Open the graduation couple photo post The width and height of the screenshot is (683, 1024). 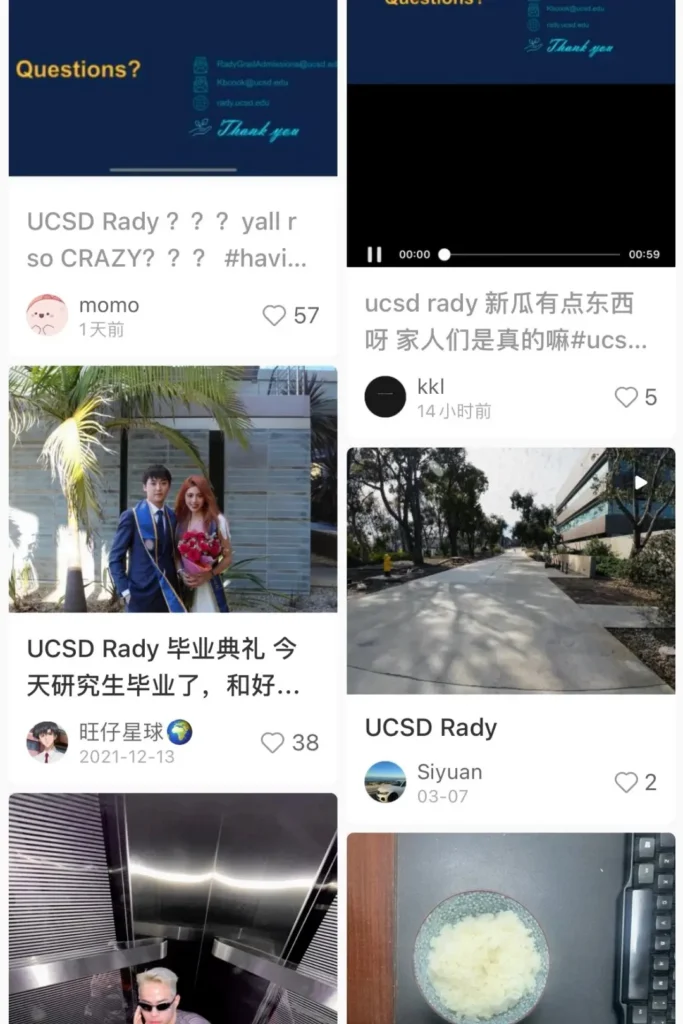pos(173,489)
